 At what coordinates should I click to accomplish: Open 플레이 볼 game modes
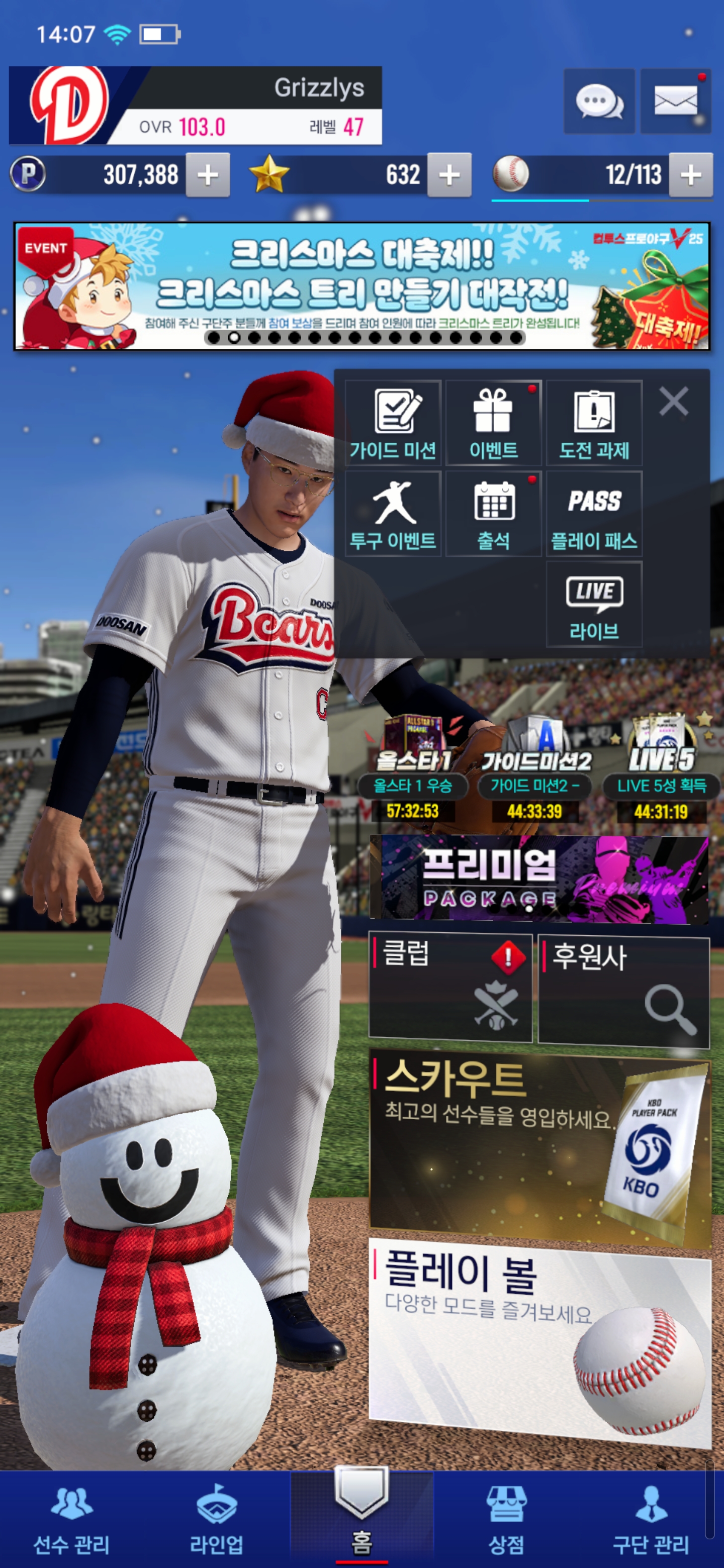pyautogui.click(x=540, y=1342)
